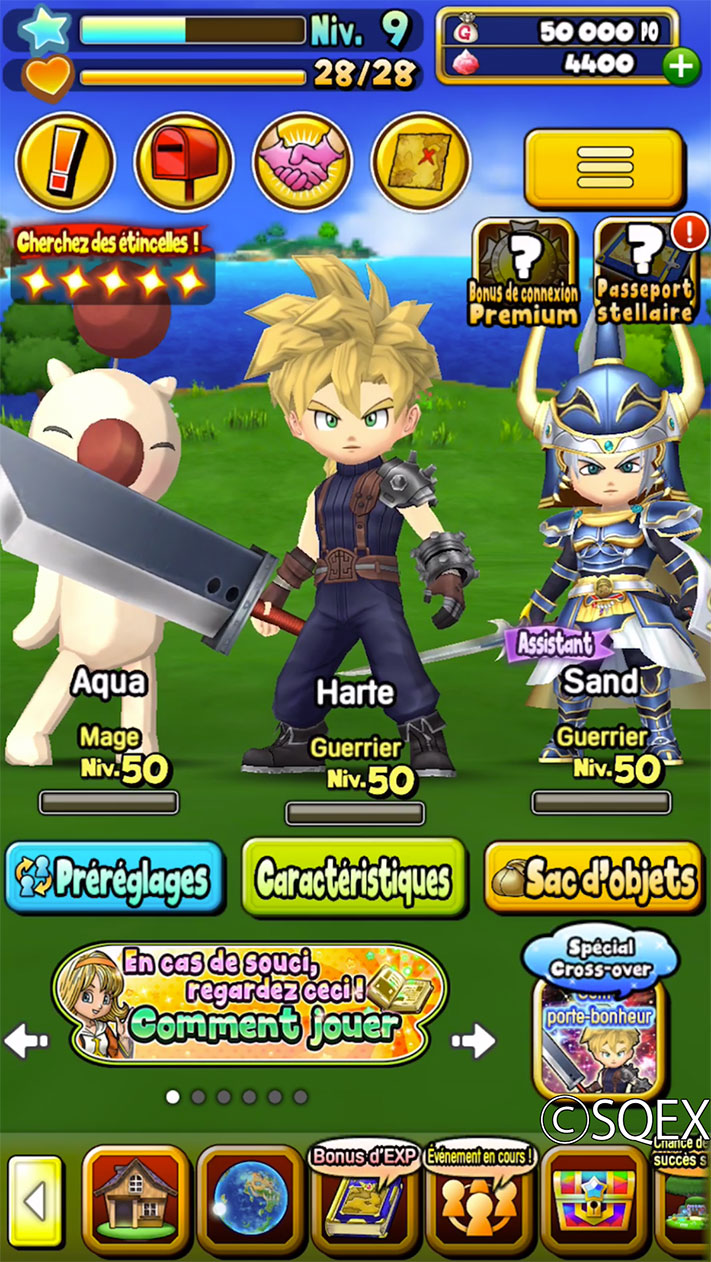The width and height of the screenshot is (711, 1262).
Task: Open the rainbow treasure chest
Action: [594, 1200]
